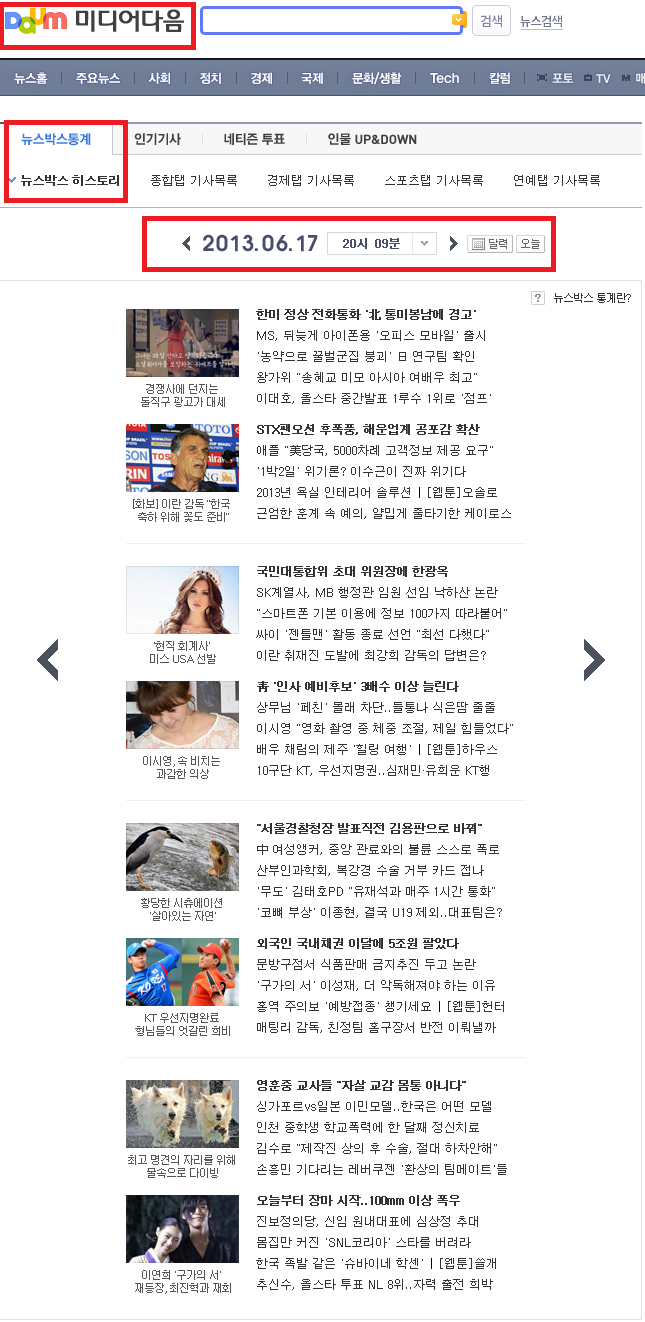Image resolution: width=645 pixels, height=1322 pixels.
Task: Open the 달력 calendar button
Action: click(x=490, y=243)
